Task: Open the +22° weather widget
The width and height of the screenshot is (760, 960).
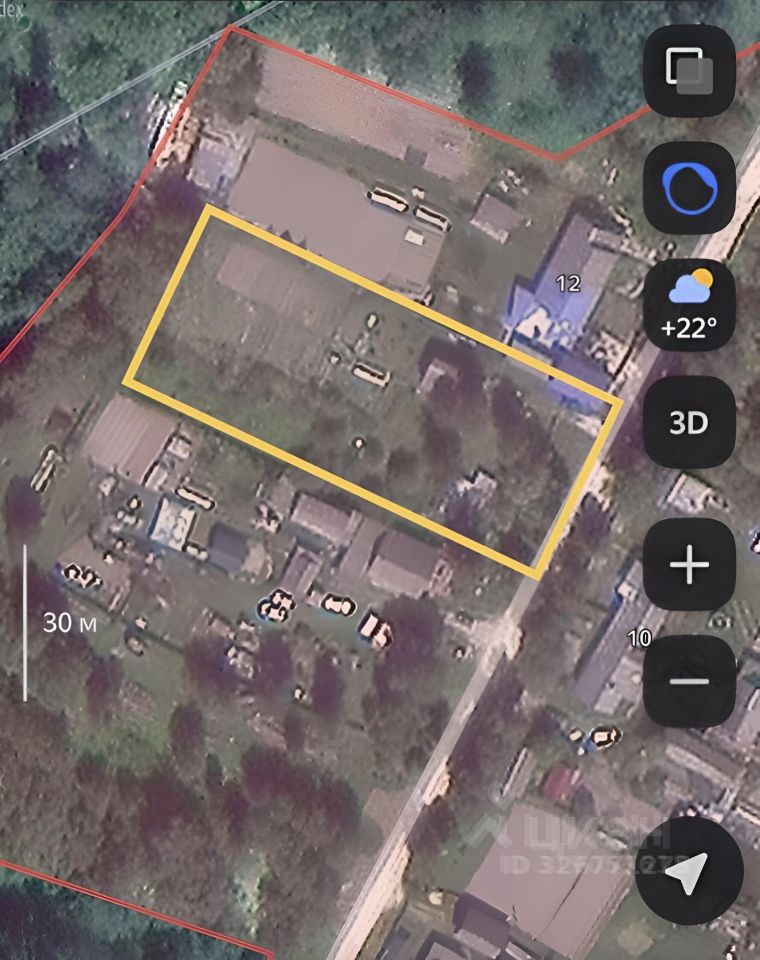Action: point(689,304)
